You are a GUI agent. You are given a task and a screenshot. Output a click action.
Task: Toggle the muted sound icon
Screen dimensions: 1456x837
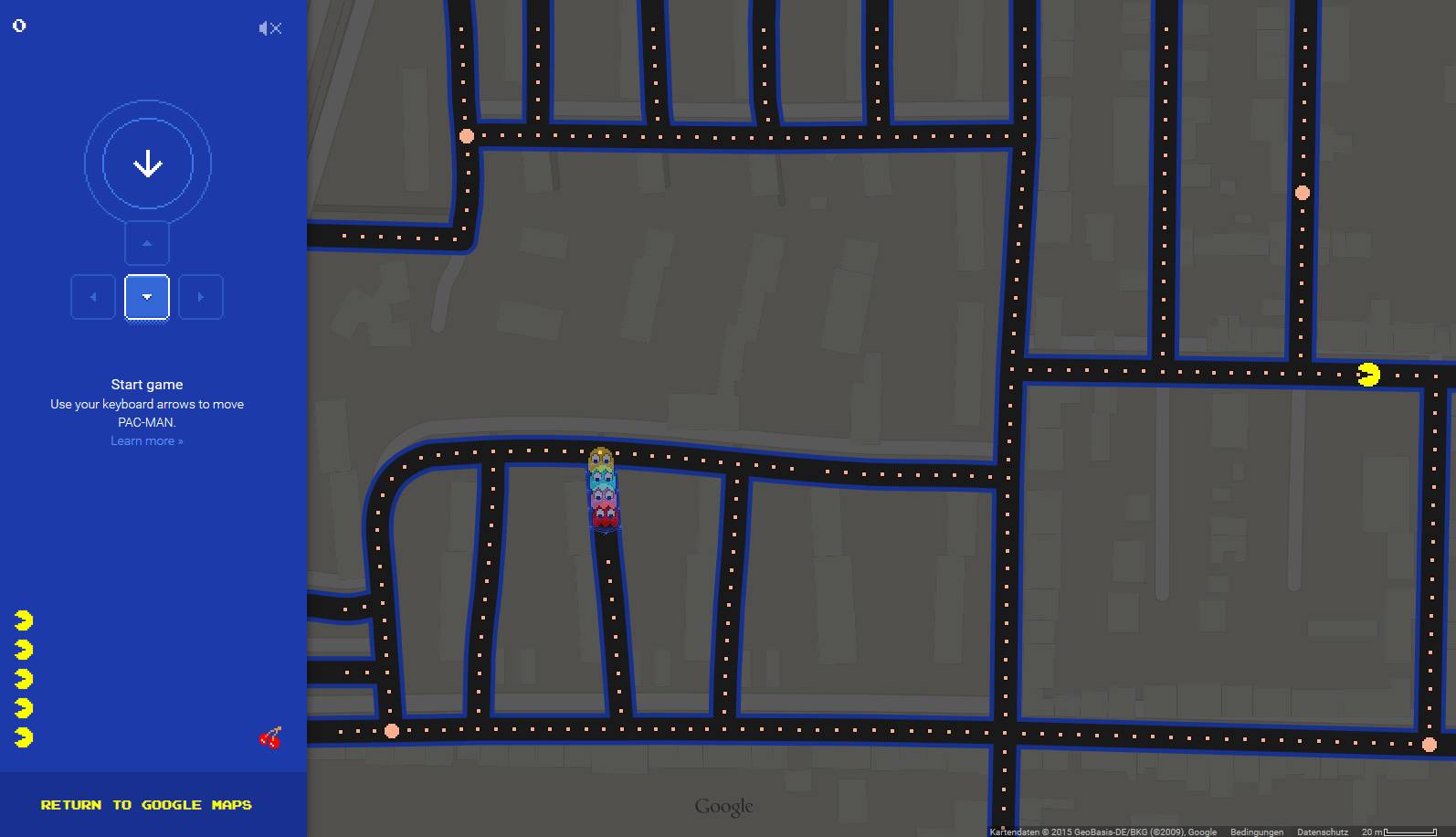[x=269, y=28]
